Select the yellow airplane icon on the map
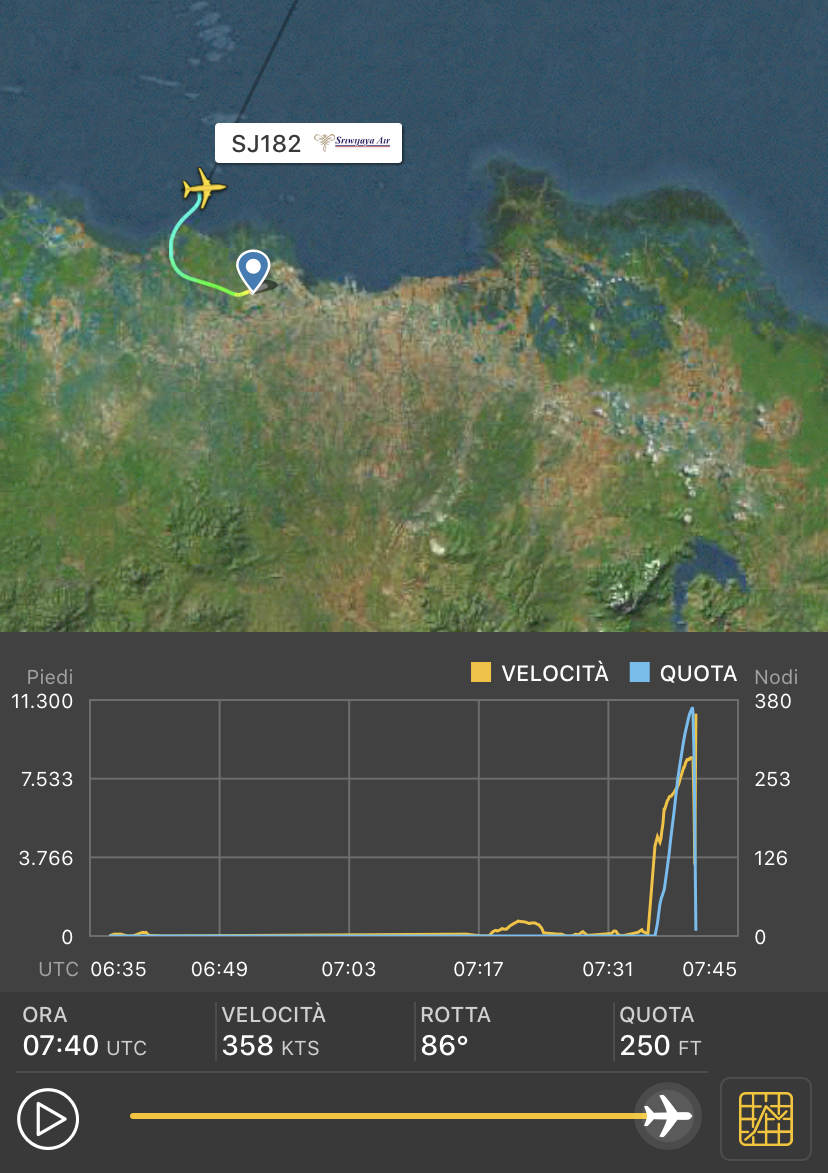 pos(204,188)
